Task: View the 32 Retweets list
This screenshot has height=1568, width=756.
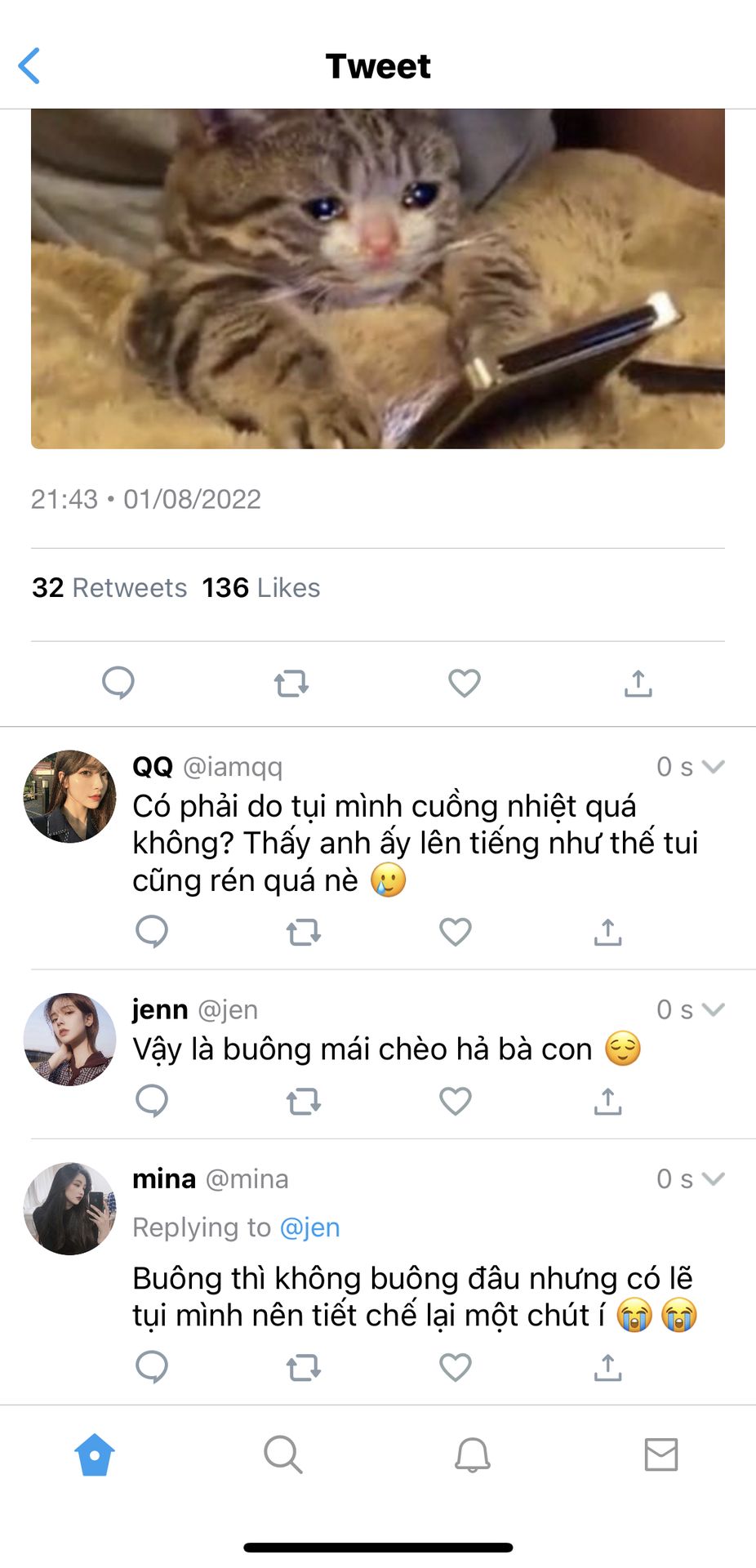Action: coord(109,588)
